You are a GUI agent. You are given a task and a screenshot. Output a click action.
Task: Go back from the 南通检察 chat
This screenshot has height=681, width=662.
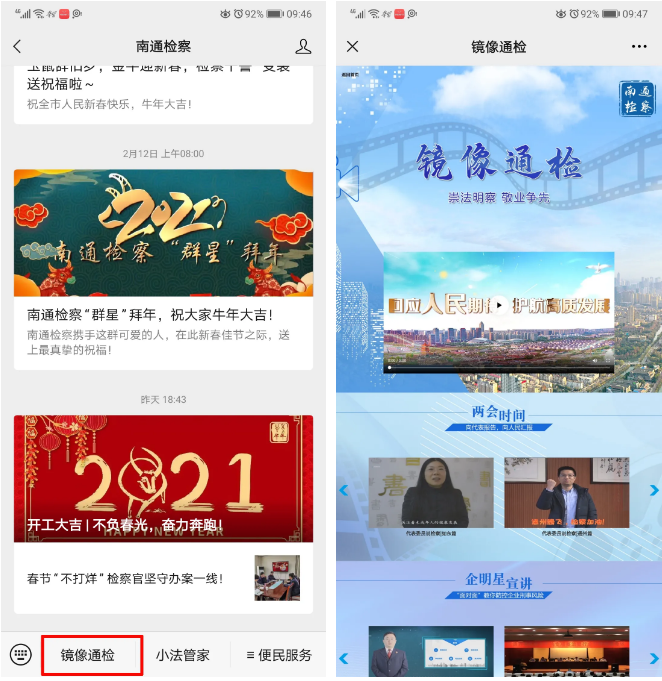pyautogui.click(x=17, y=47)
